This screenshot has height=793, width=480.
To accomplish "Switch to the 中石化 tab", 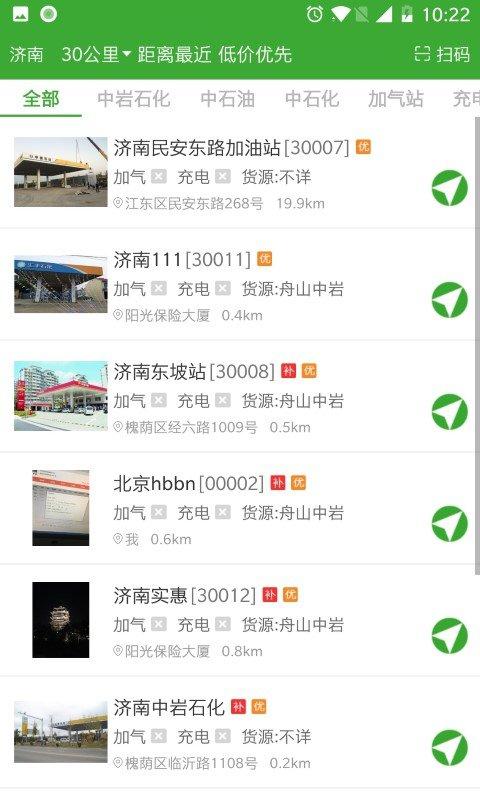I will (x=312, y=99).
